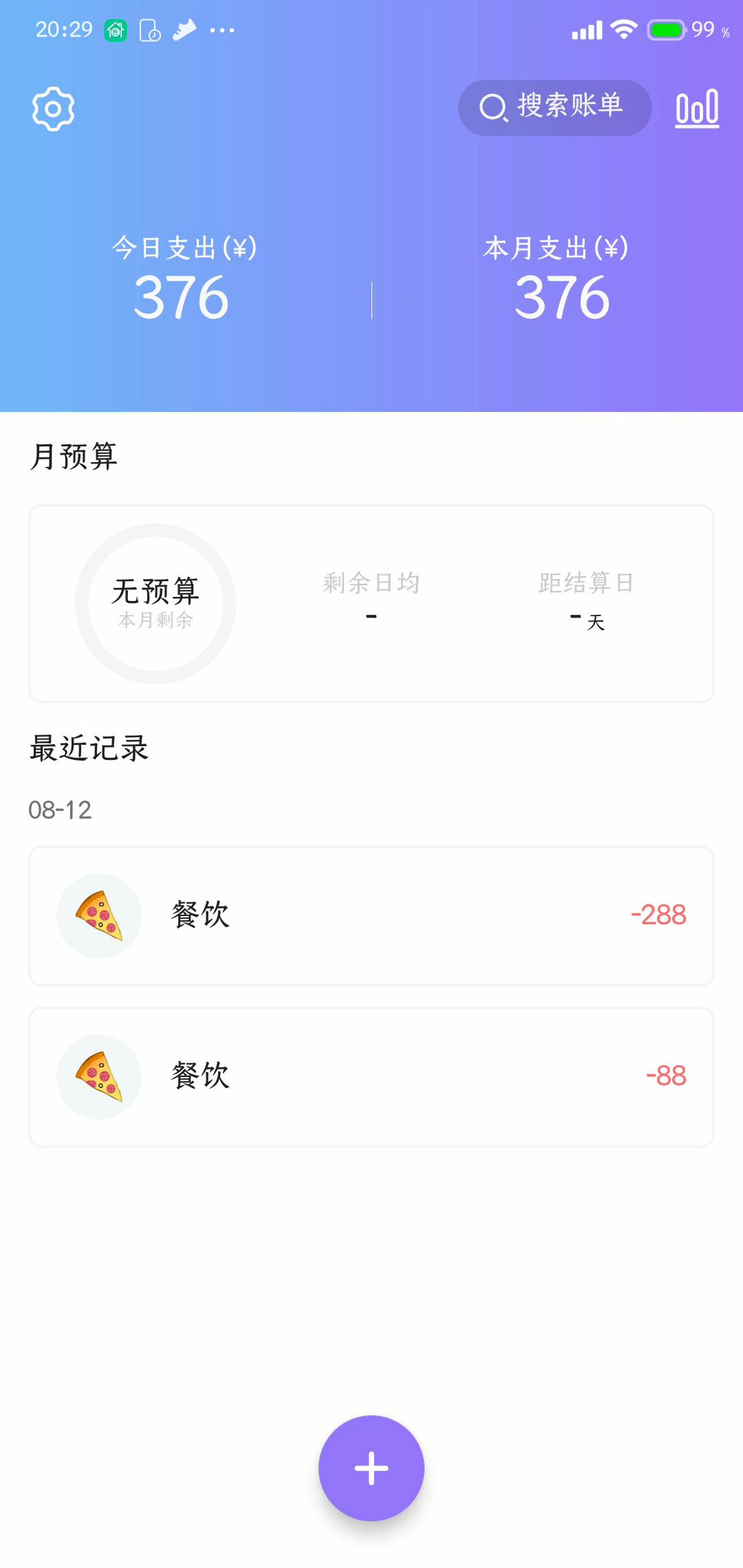Select the 餐饮 record showing -288

coord(371,915)
